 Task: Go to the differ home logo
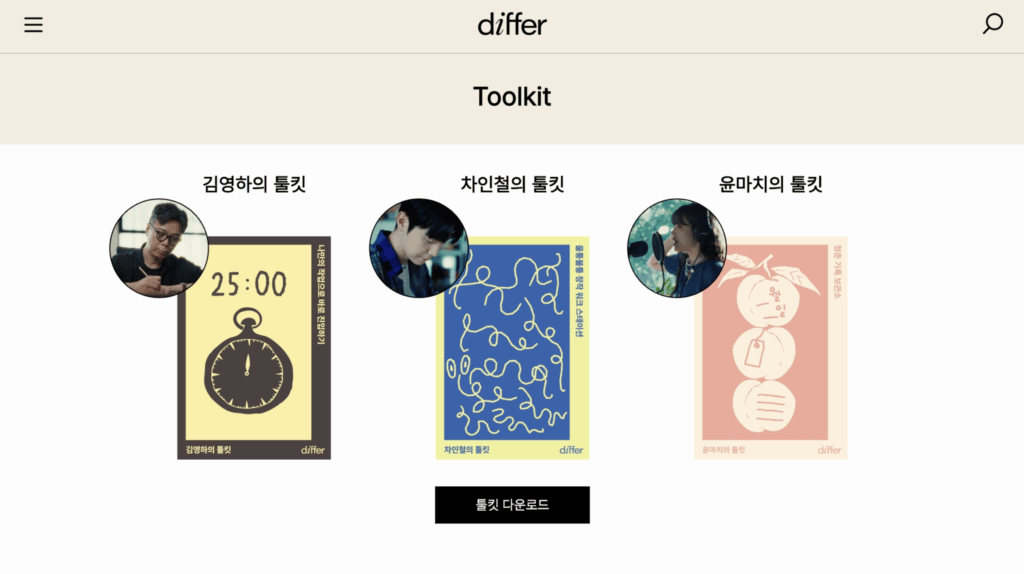512,24
